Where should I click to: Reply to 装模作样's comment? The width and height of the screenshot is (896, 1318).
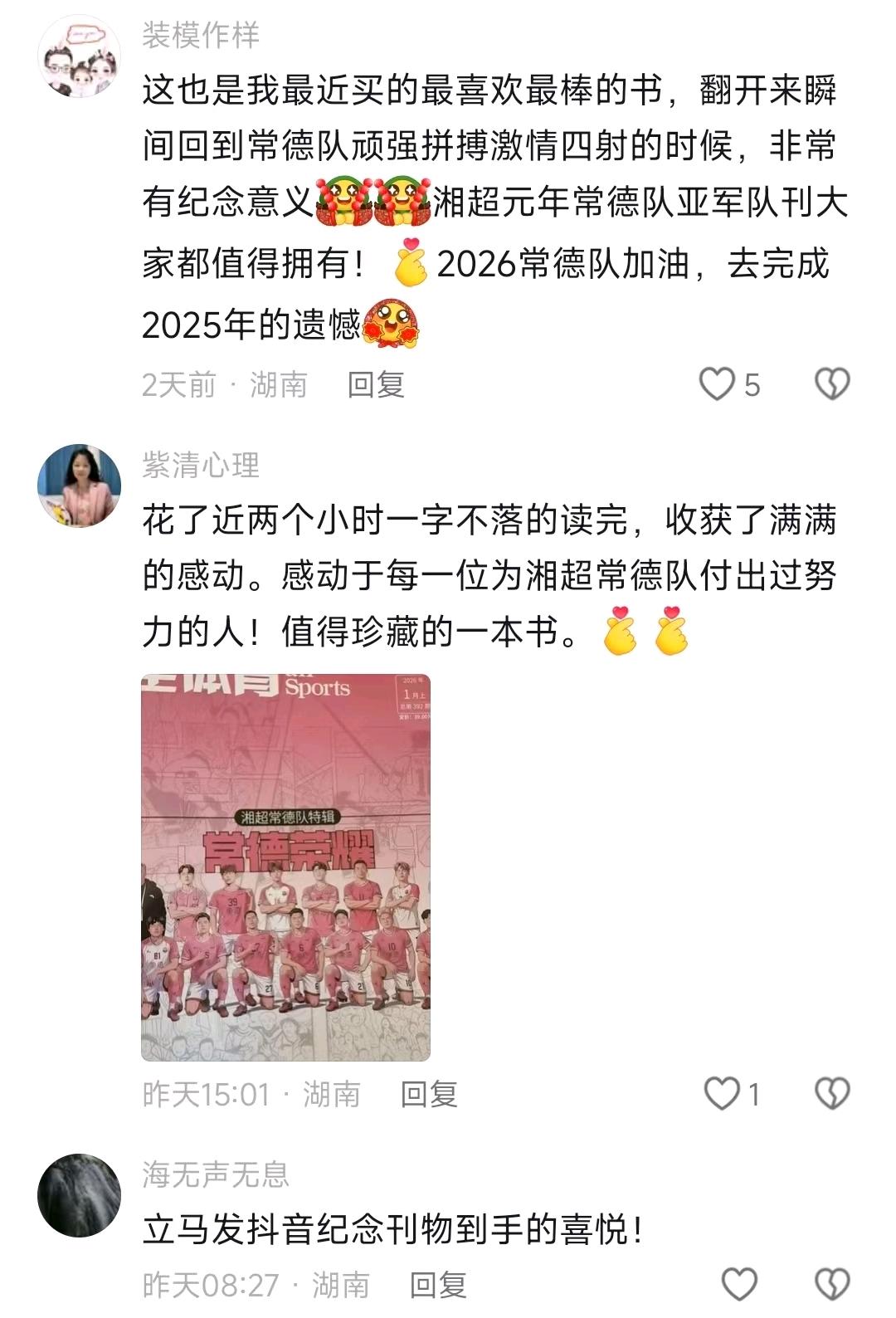[x=375, y=385]
